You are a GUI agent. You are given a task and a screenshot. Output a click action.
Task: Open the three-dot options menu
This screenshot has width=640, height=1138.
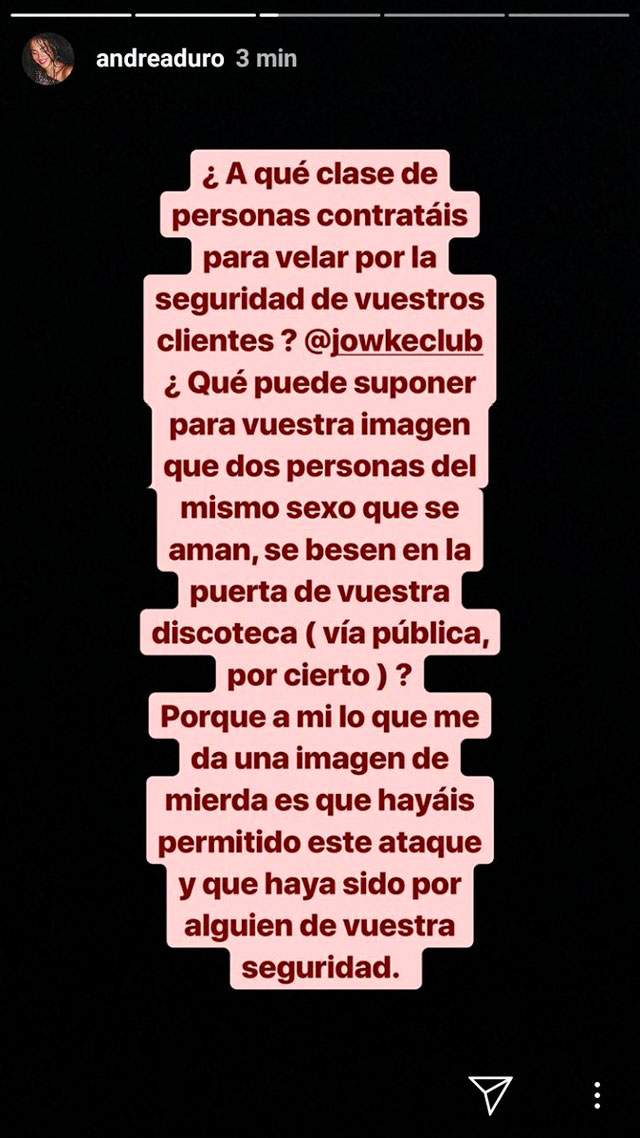(x=597, y=1095)
